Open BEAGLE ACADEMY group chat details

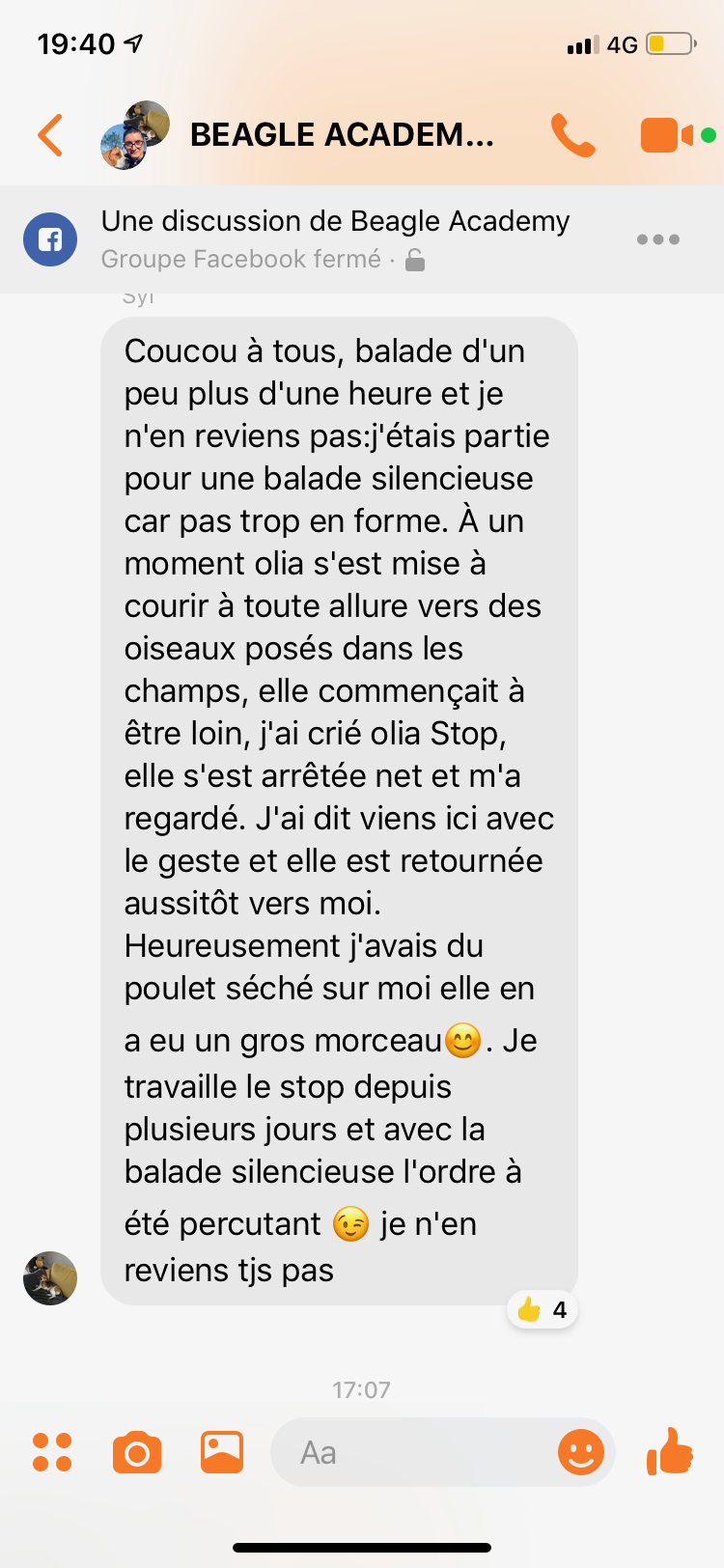pos(341,135)
